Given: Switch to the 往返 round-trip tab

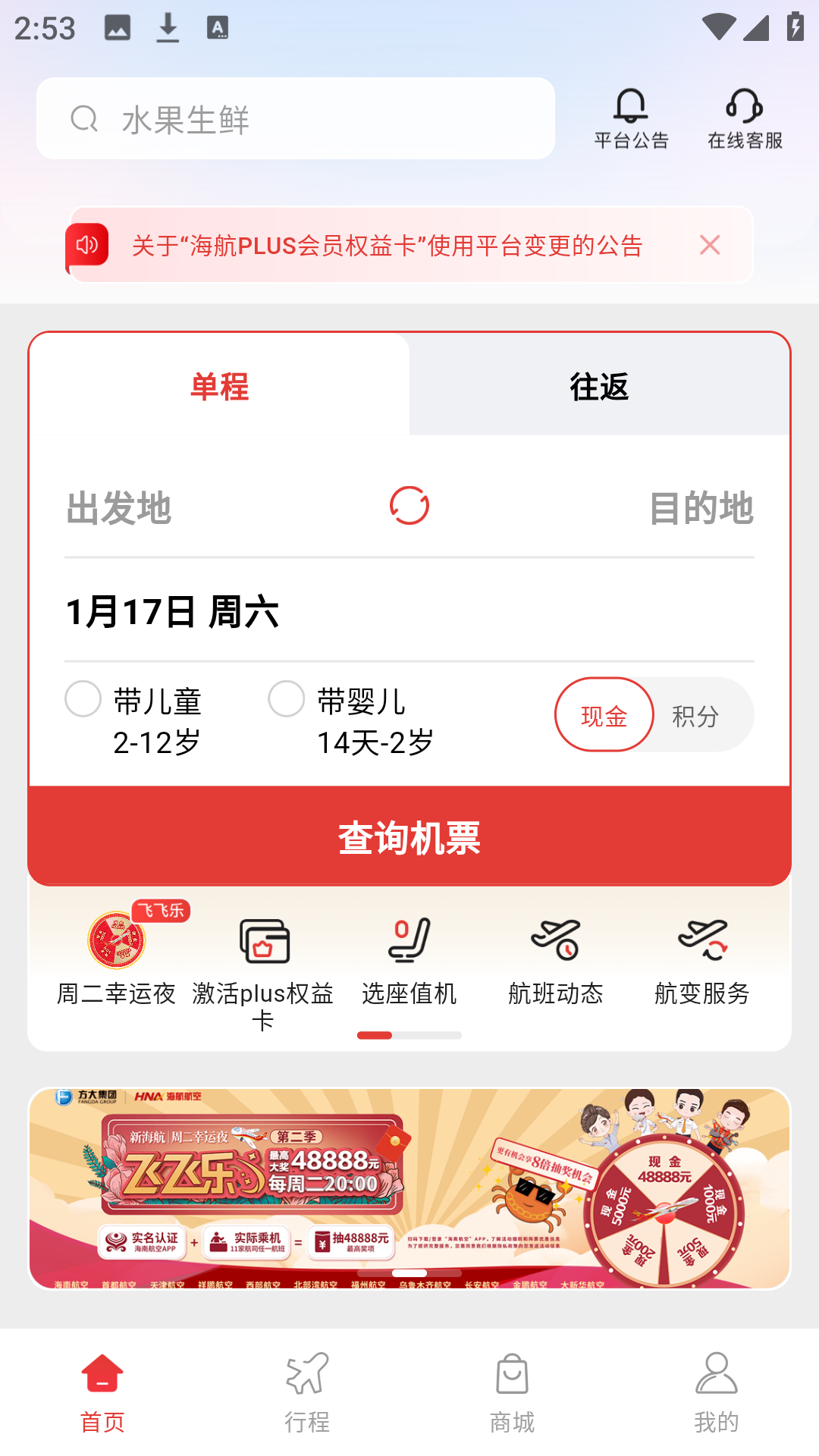Looking at the screenshot, I should tap(598, 386).
